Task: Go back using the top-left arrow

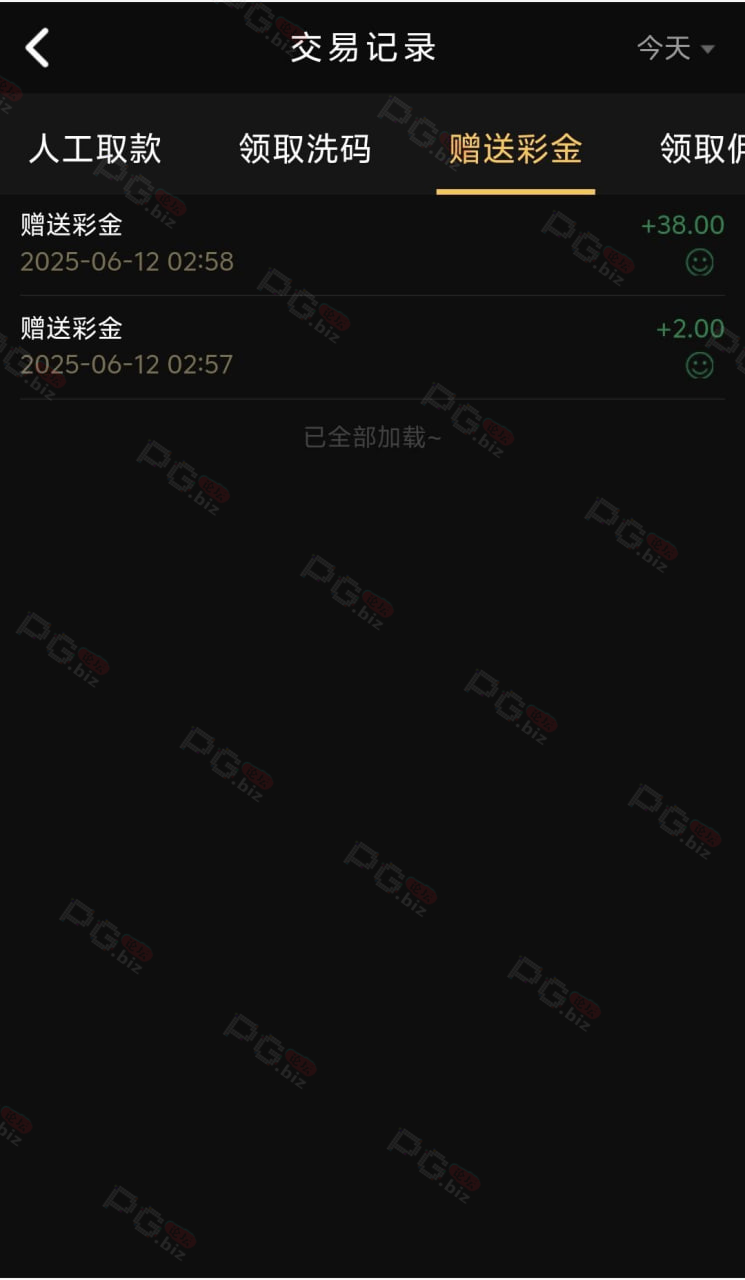Action: click(37, 47)
